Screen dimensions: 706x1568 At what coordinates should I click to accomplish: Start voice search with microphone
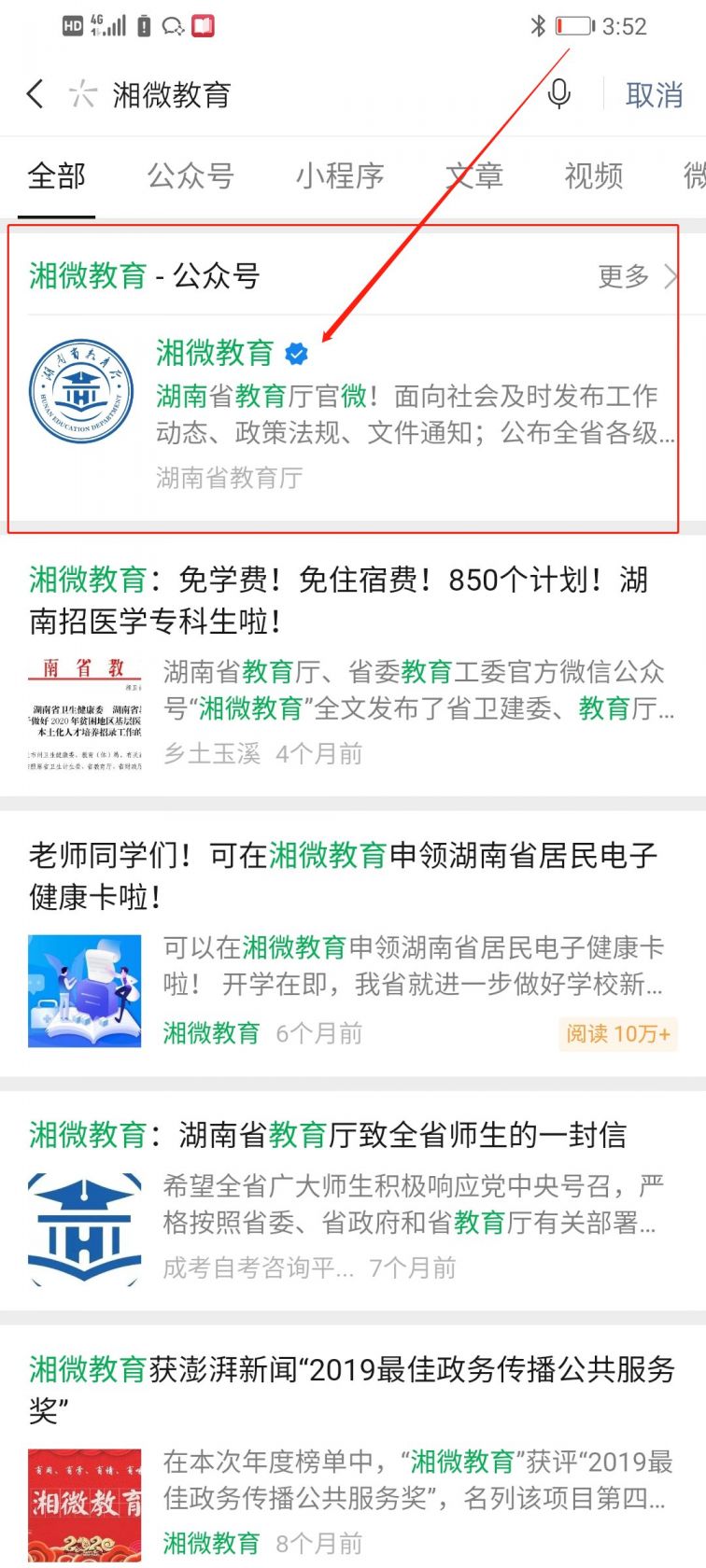pos(558,94)
